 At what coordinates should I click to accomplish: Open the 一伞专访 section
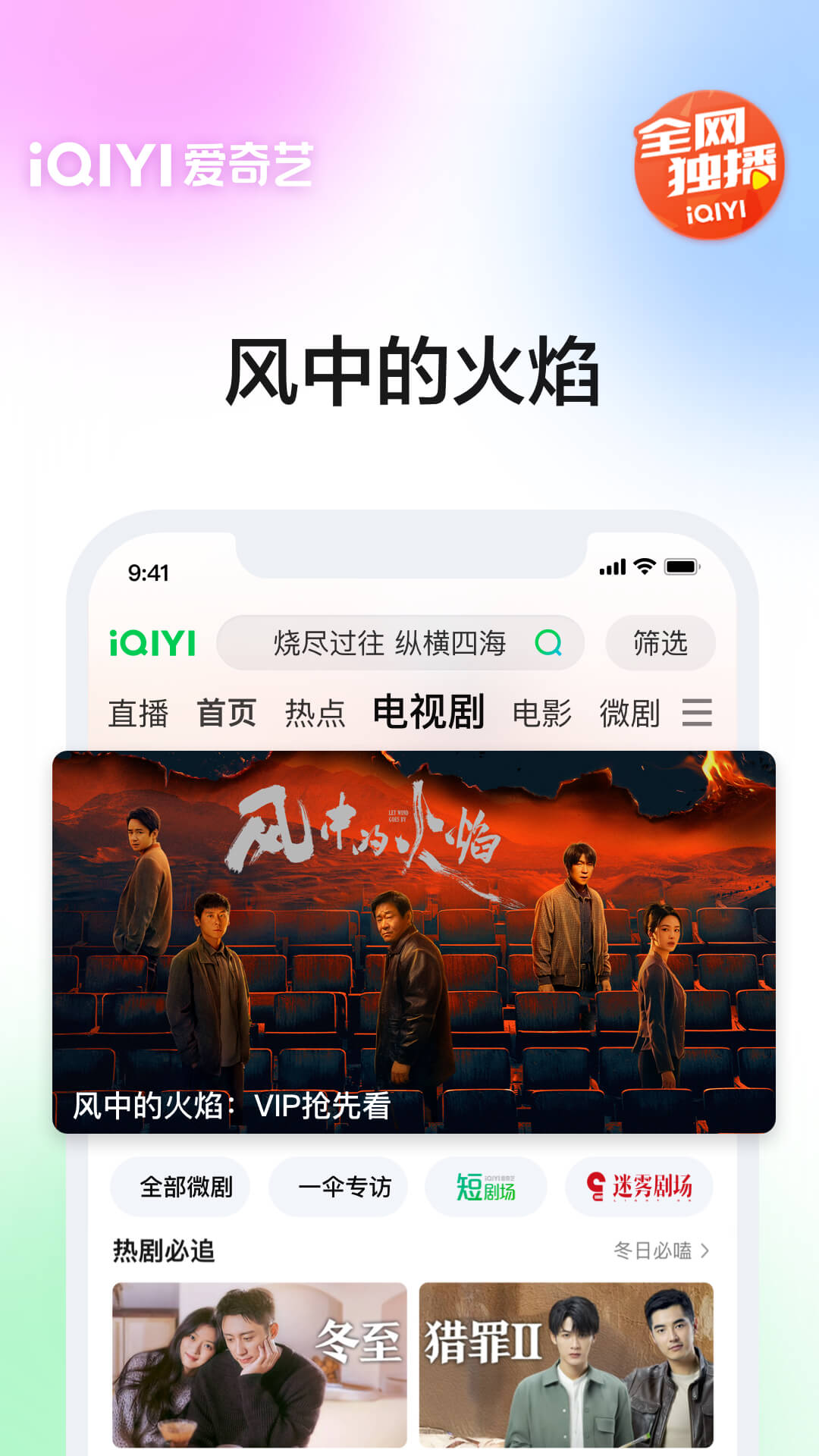(340, 1187)
